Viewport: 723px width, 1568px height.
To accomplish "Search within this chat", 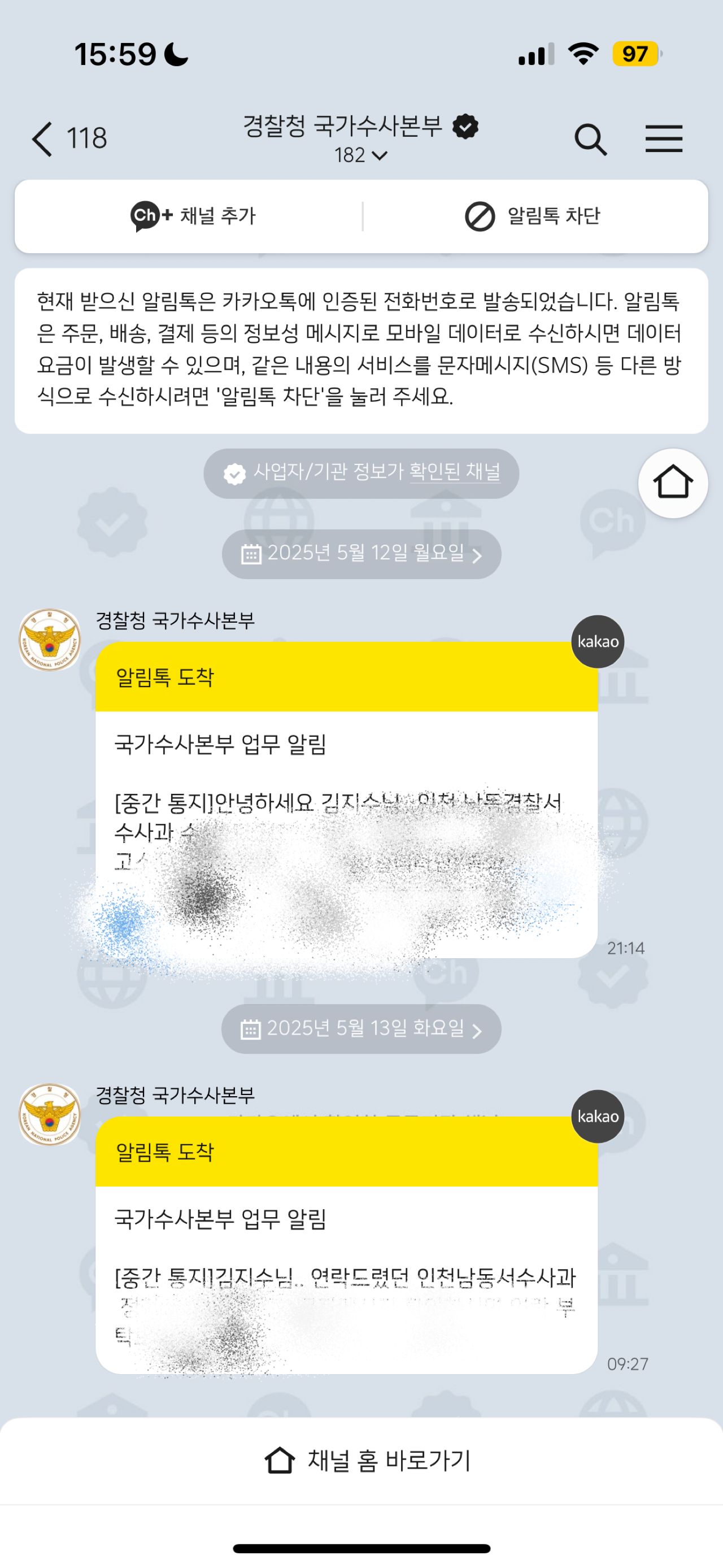I will 590,140.
